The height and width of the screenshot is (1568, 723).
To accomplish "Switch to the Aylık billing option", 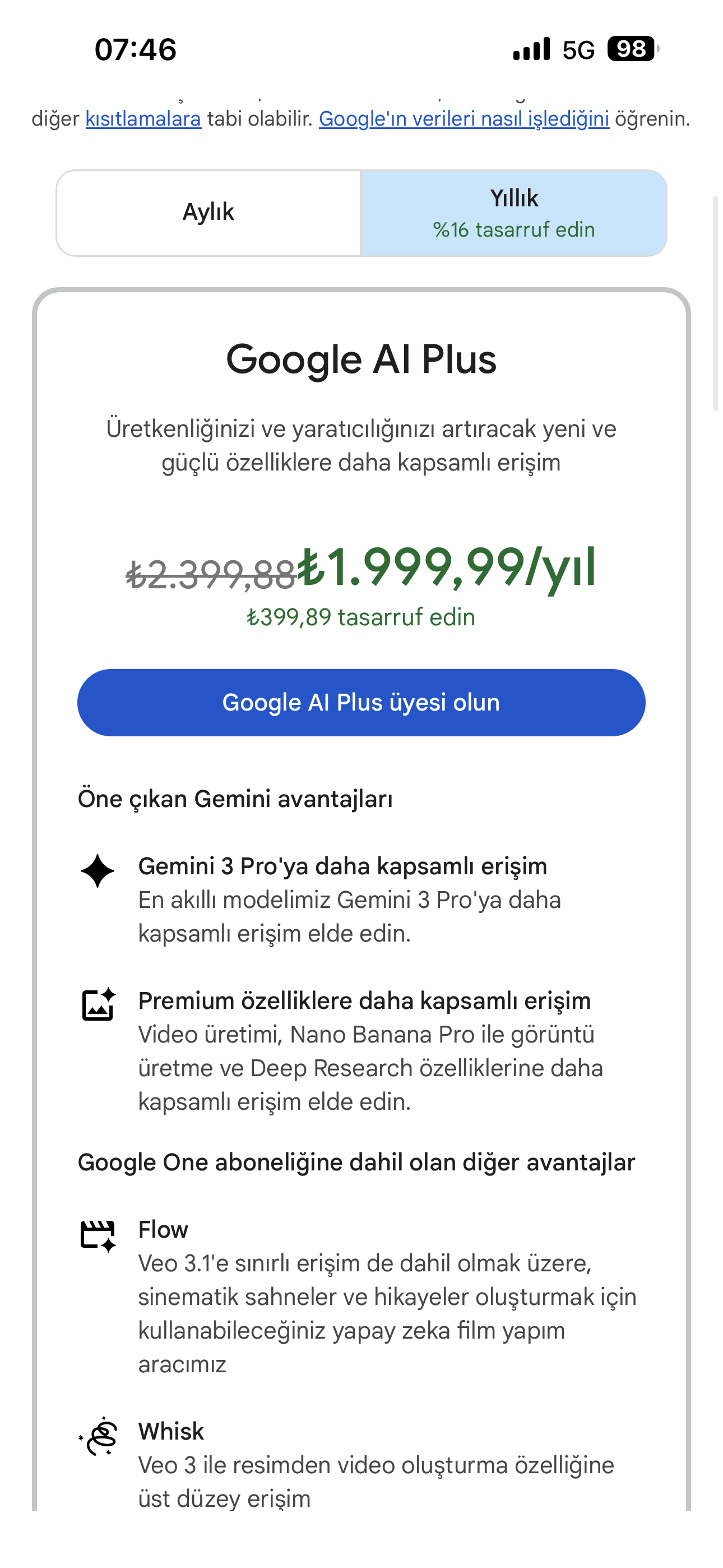I will [x=208, y=213].
